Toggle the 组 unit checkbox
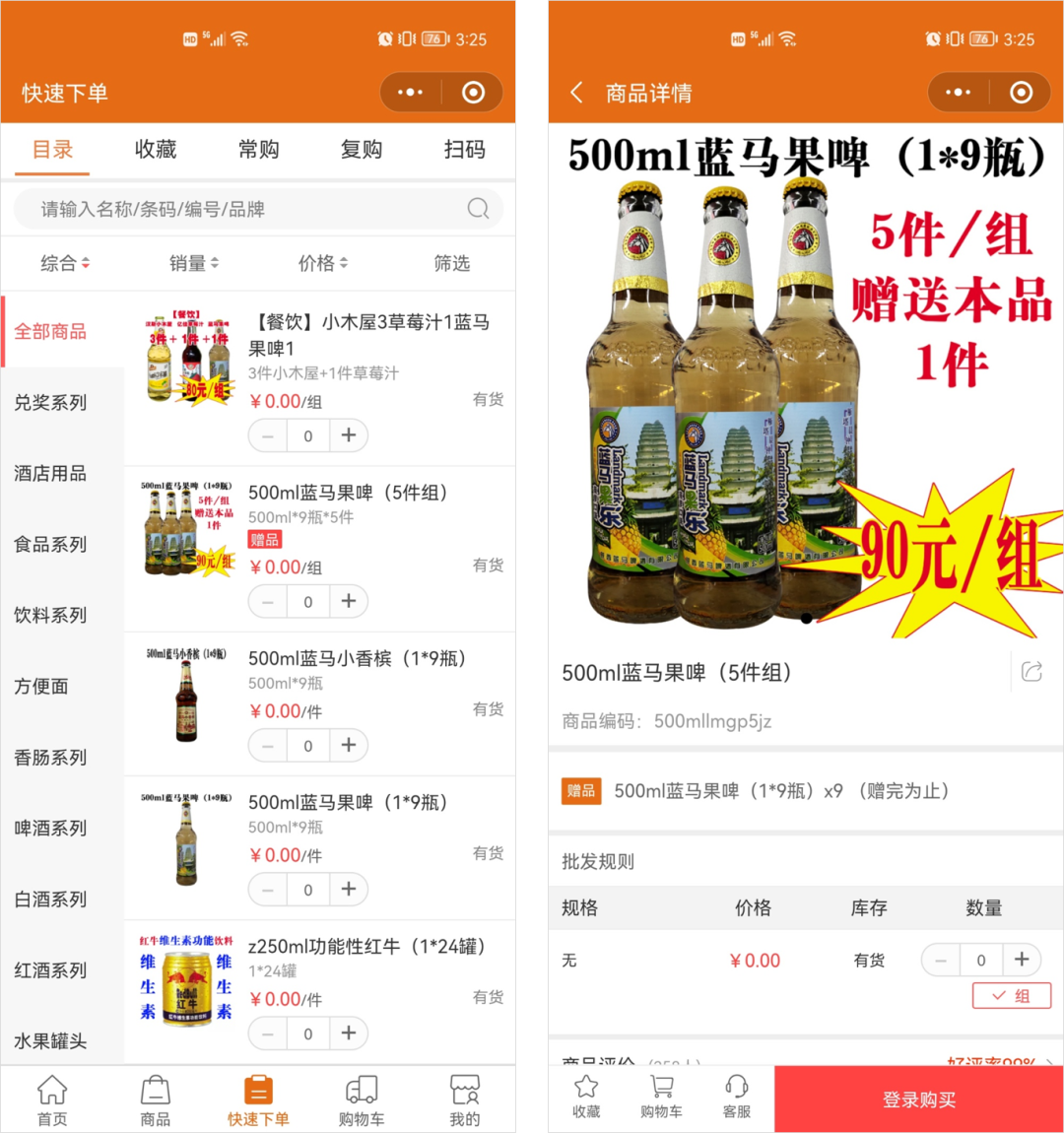Viewport: 1064px width, 1133px height. [x=1012, y=996]
